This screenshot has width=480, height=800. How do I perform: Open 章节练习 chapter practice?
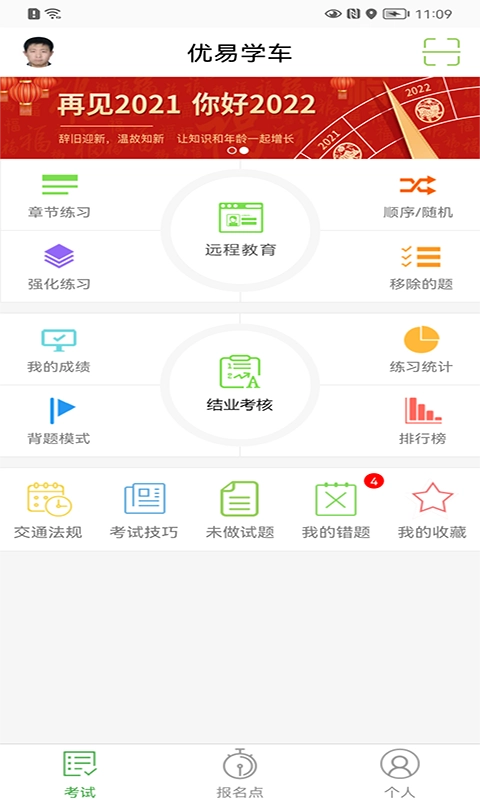(x=59, y=196)
